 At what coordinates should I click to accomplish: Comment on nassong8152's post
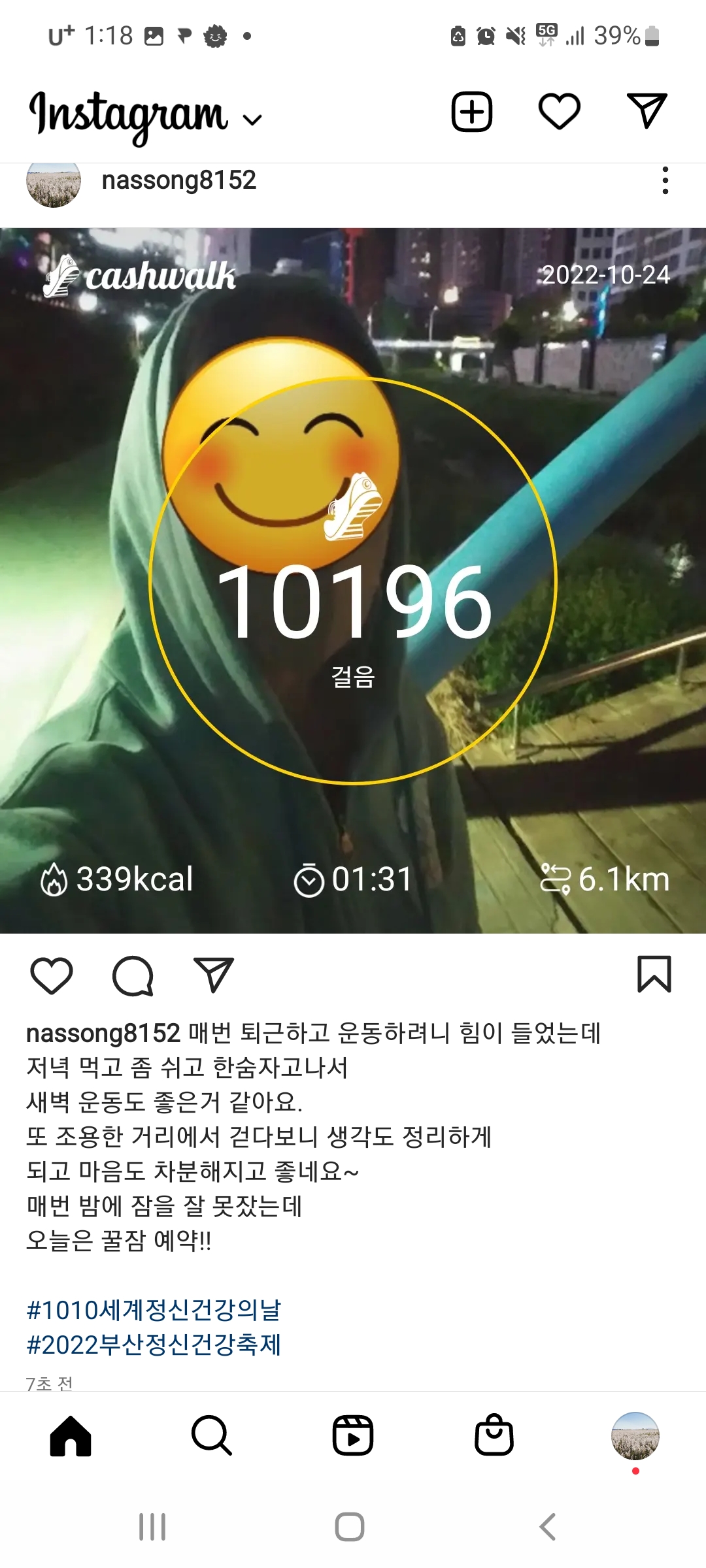[133, 975]
